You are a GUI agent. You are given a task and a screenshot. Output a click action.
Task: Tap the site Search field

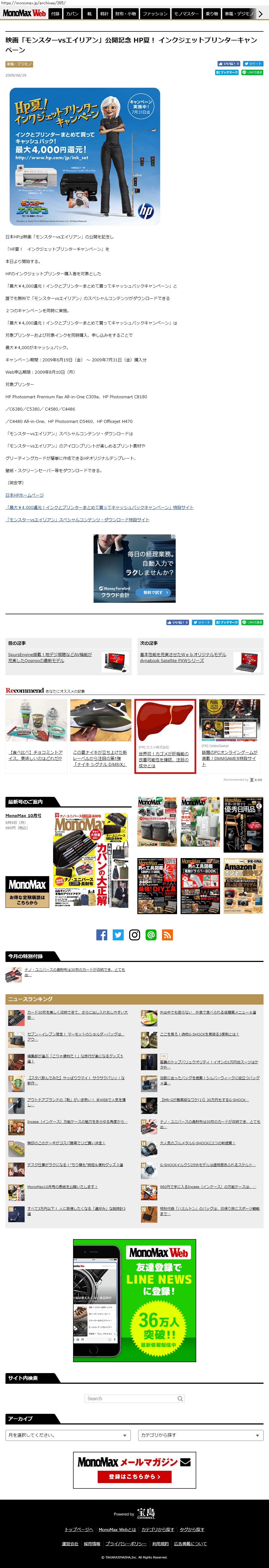[131, 1398]
